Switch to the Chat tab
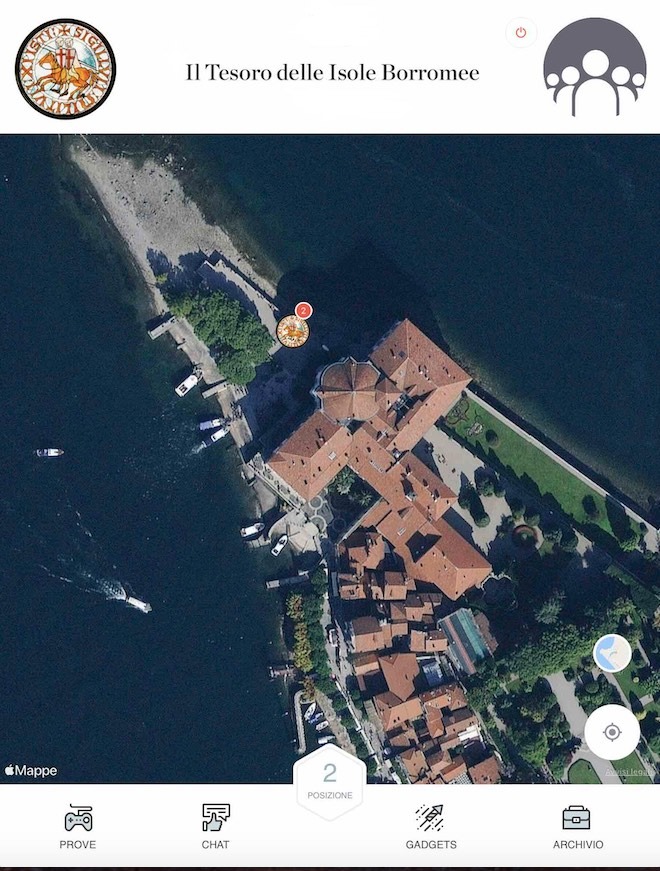 click(215, 827)
